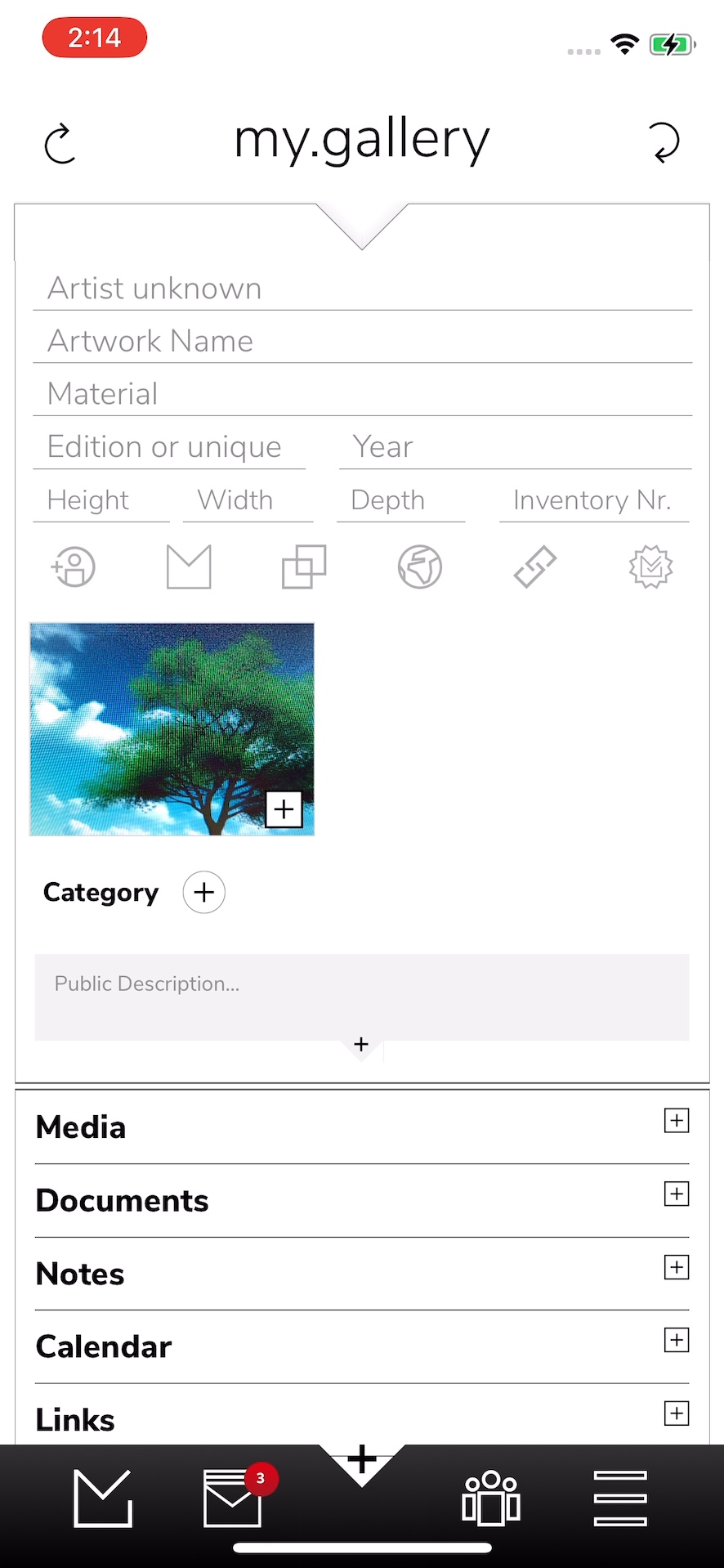Focus the Depth field
The height and width of the screenshot is (1568, 724).
point(400,500)
